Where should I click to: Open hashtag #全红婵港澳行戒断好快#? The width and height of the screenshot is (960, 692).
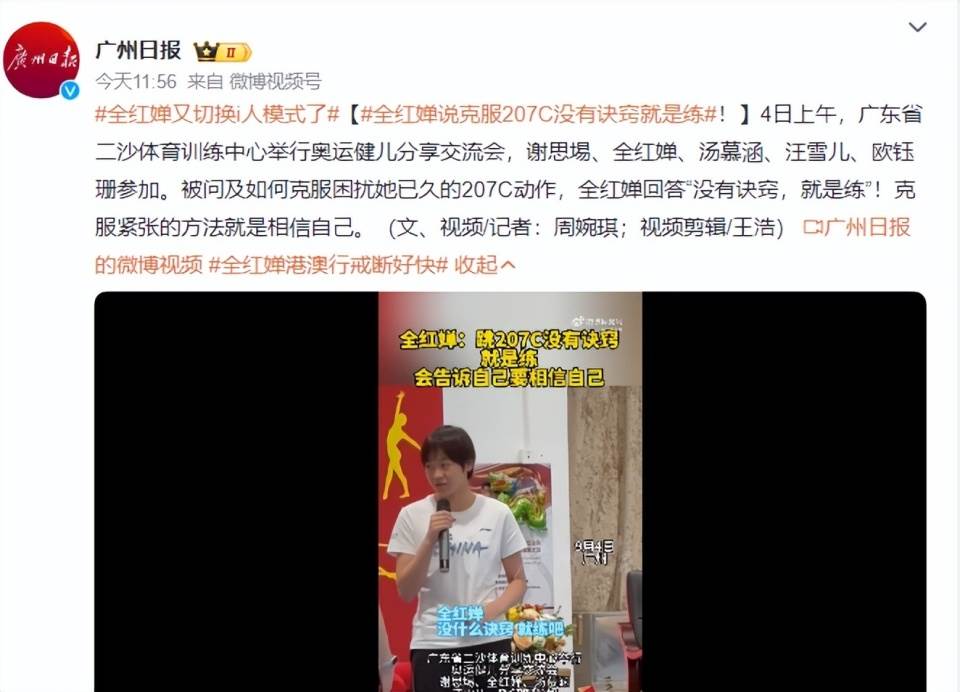[328, 265]
